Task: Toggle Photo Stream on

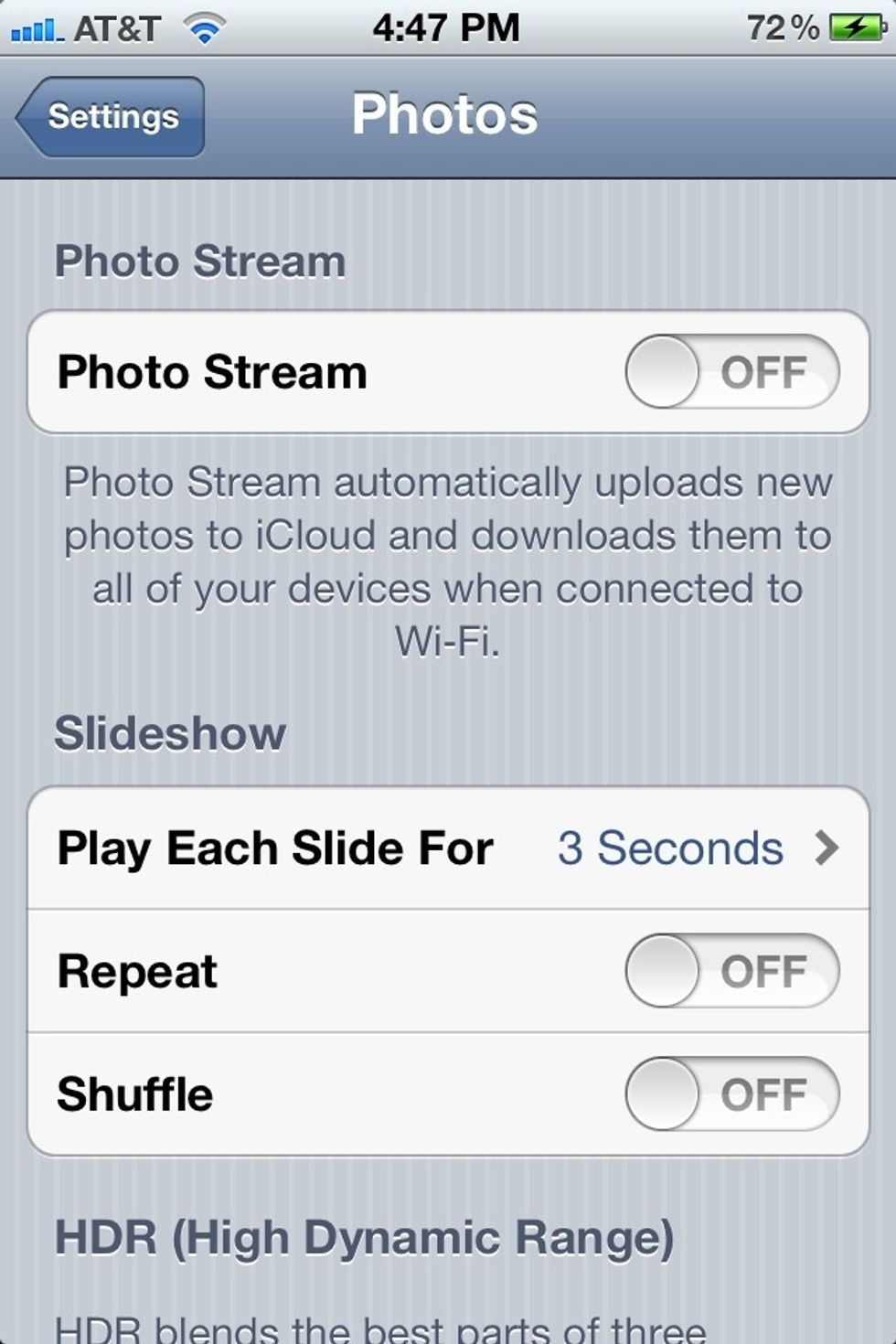Action: tap(730, 371)
